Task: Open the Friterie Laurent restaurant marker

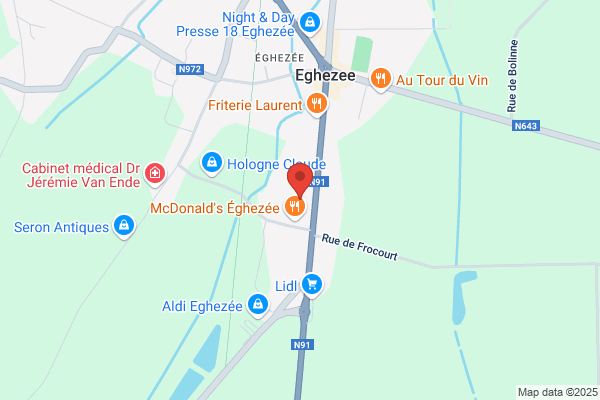Action: click(317, 103)
